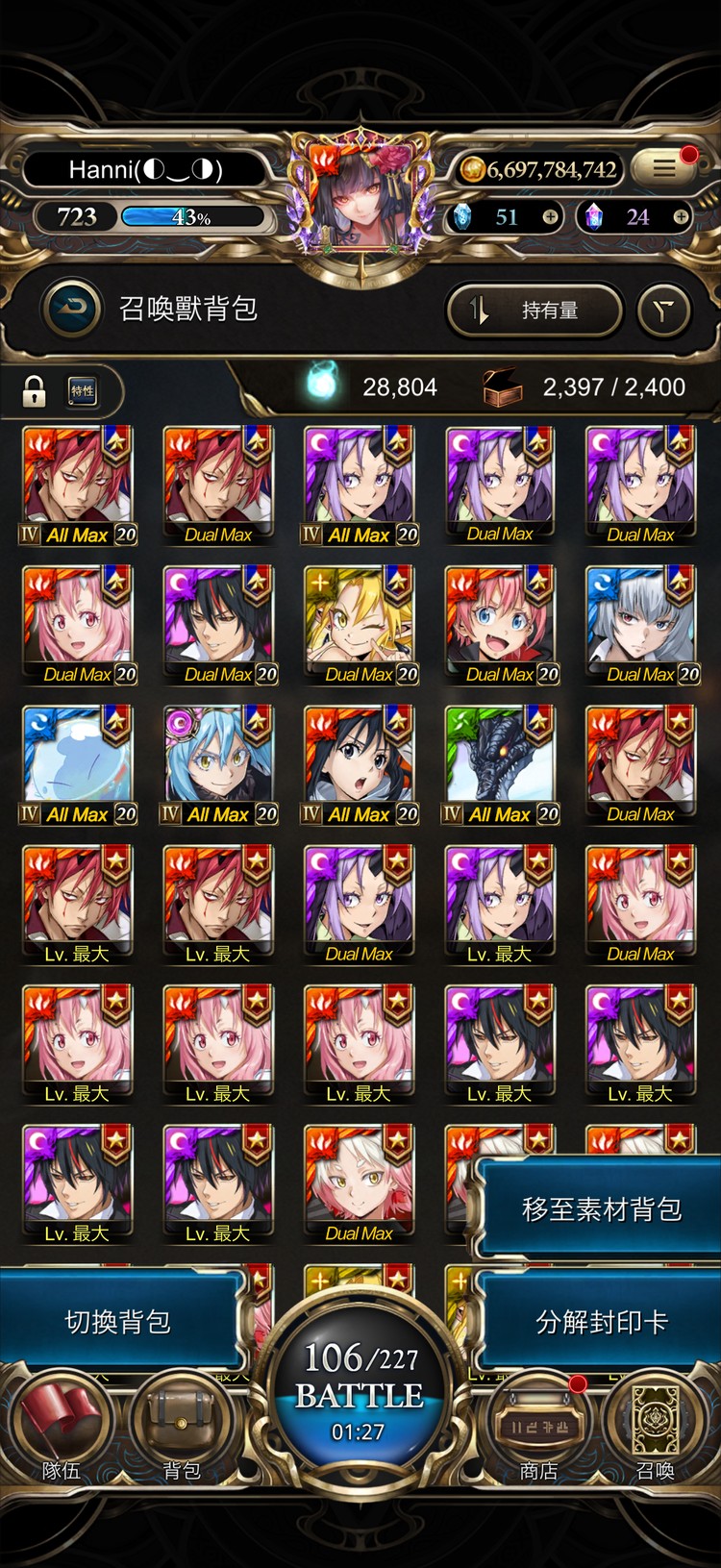The width and height of the screenshot is (721, 1568).
Task: Tap 移至素材背包 button
Action: [x=601, y=1208]
